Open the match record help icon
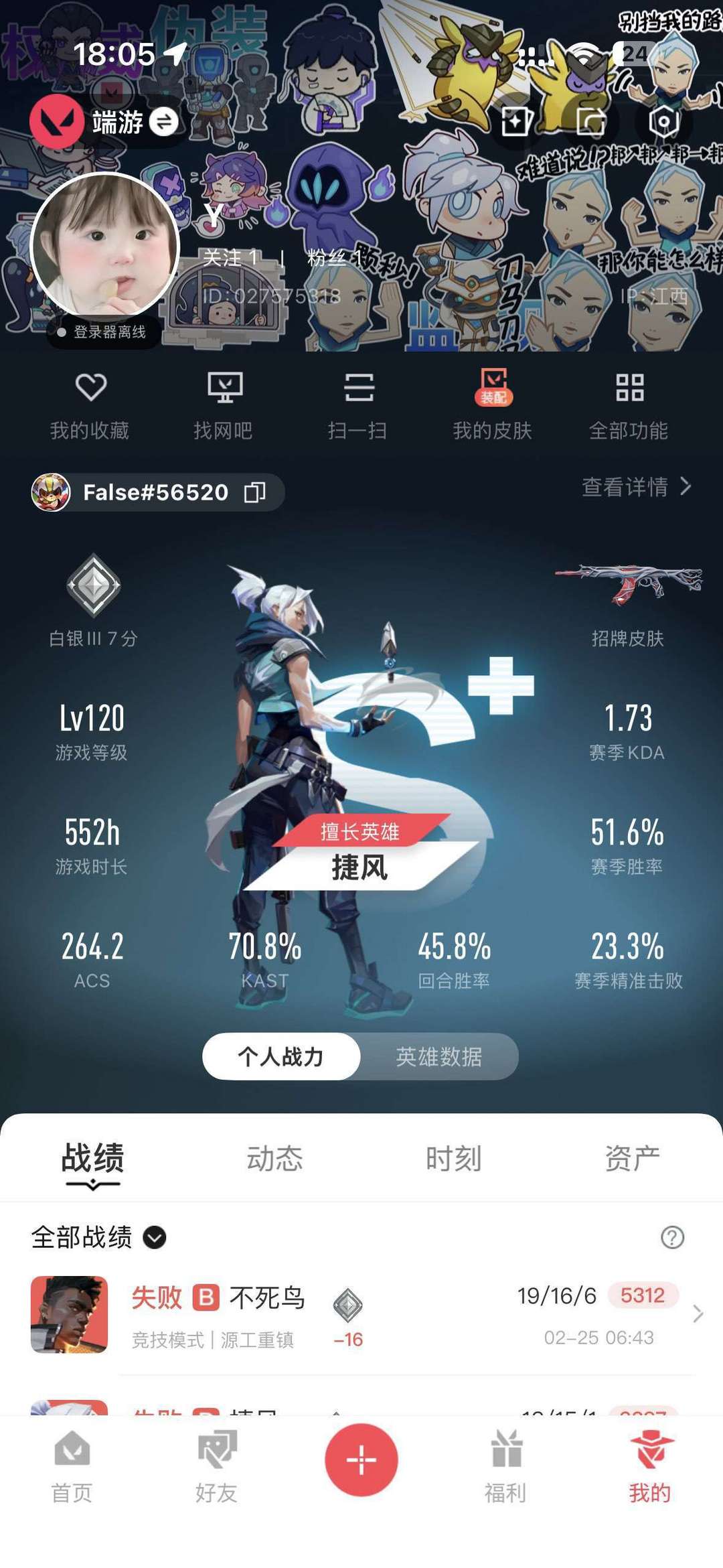The height and width of the screenshot is (1568, 723). pyautogui.click(x=672, y=1237)
